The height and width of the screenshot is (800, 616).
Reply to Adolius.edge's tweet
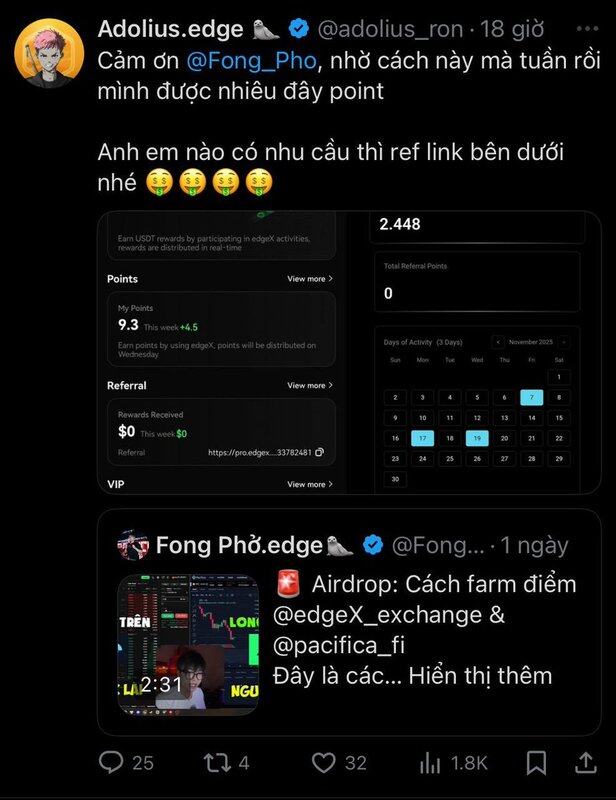(112, 763)
